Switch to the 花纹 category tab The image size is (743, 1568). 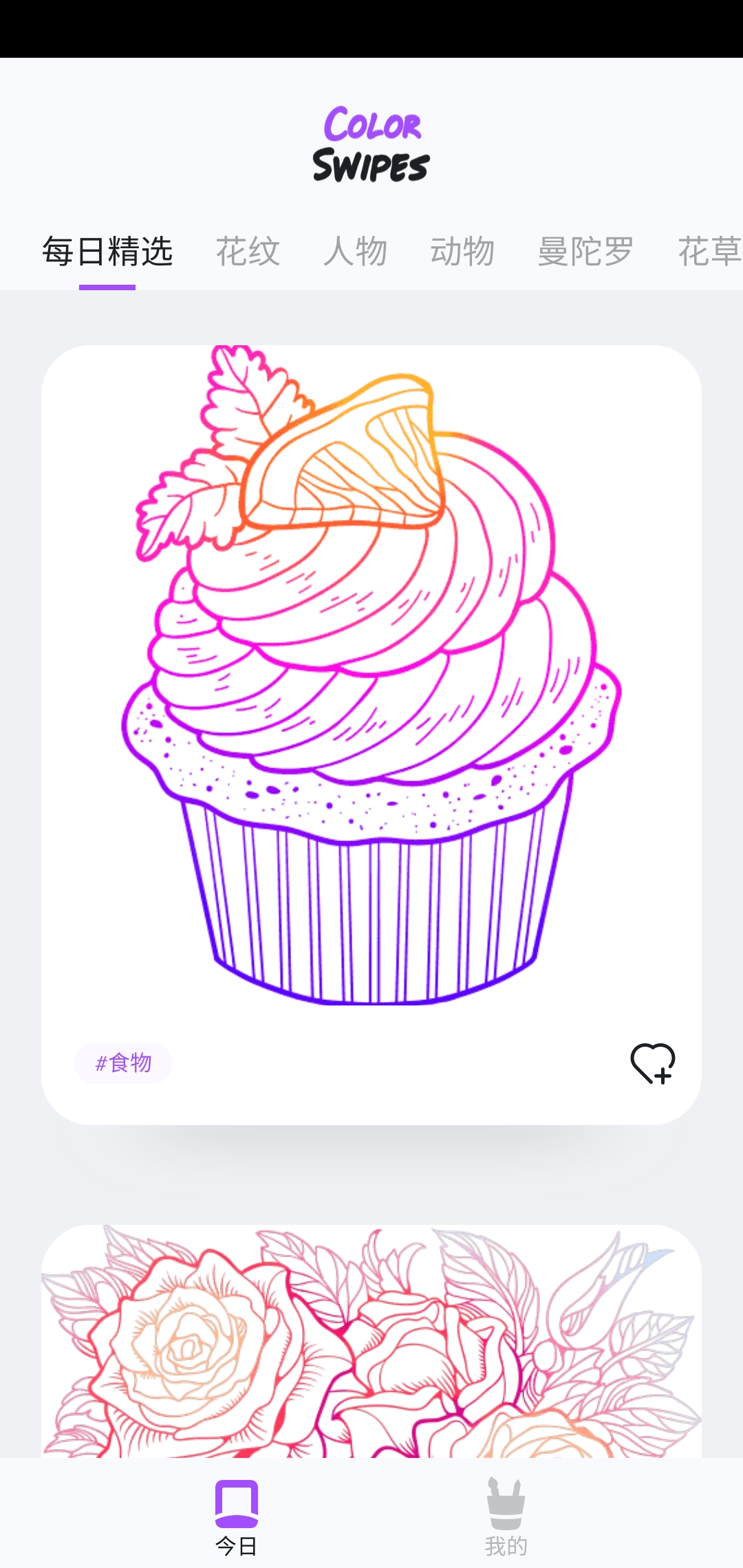pyautogui.click(x=248, y=251)
